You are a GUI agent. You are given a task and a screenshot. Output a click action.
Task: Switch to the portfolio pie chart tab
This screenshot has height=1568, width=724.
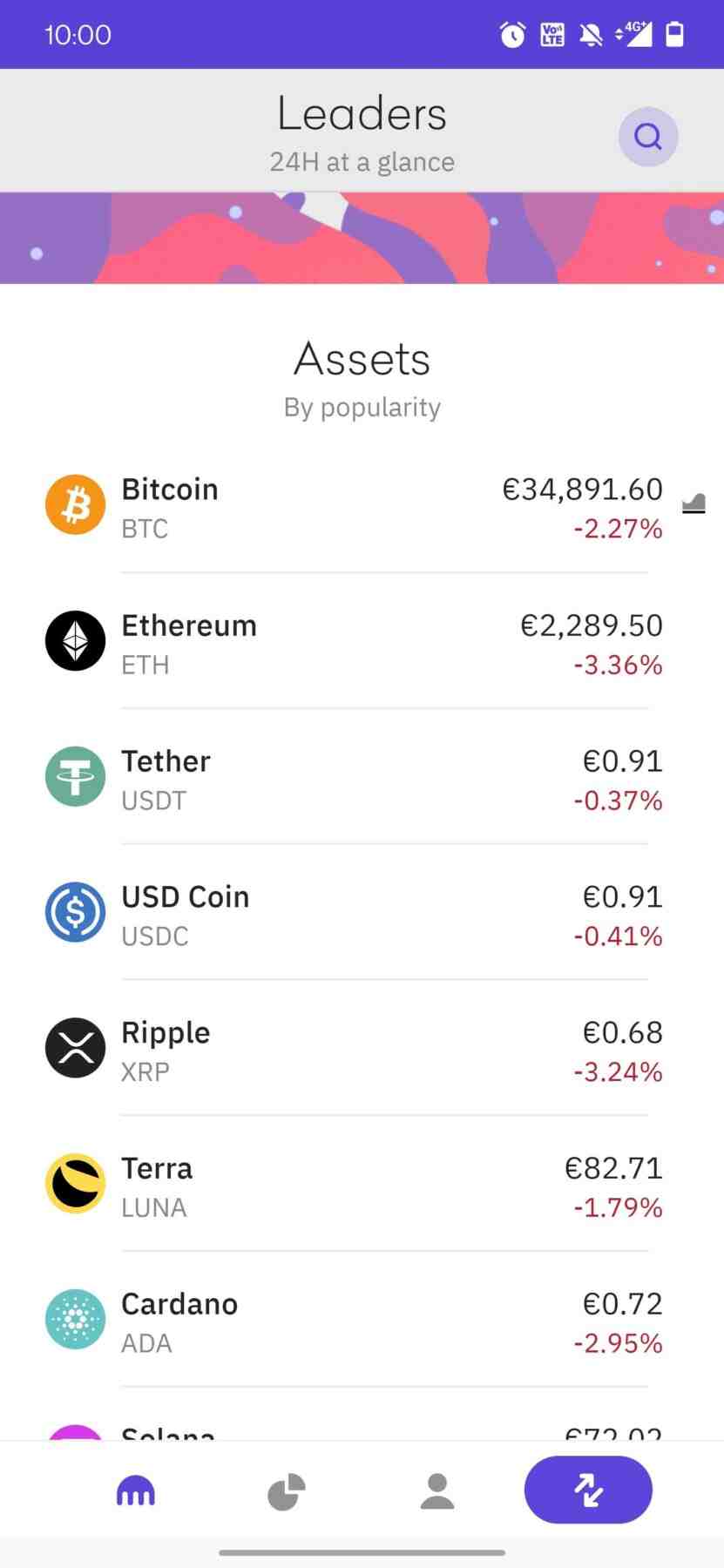point(287,1491)
